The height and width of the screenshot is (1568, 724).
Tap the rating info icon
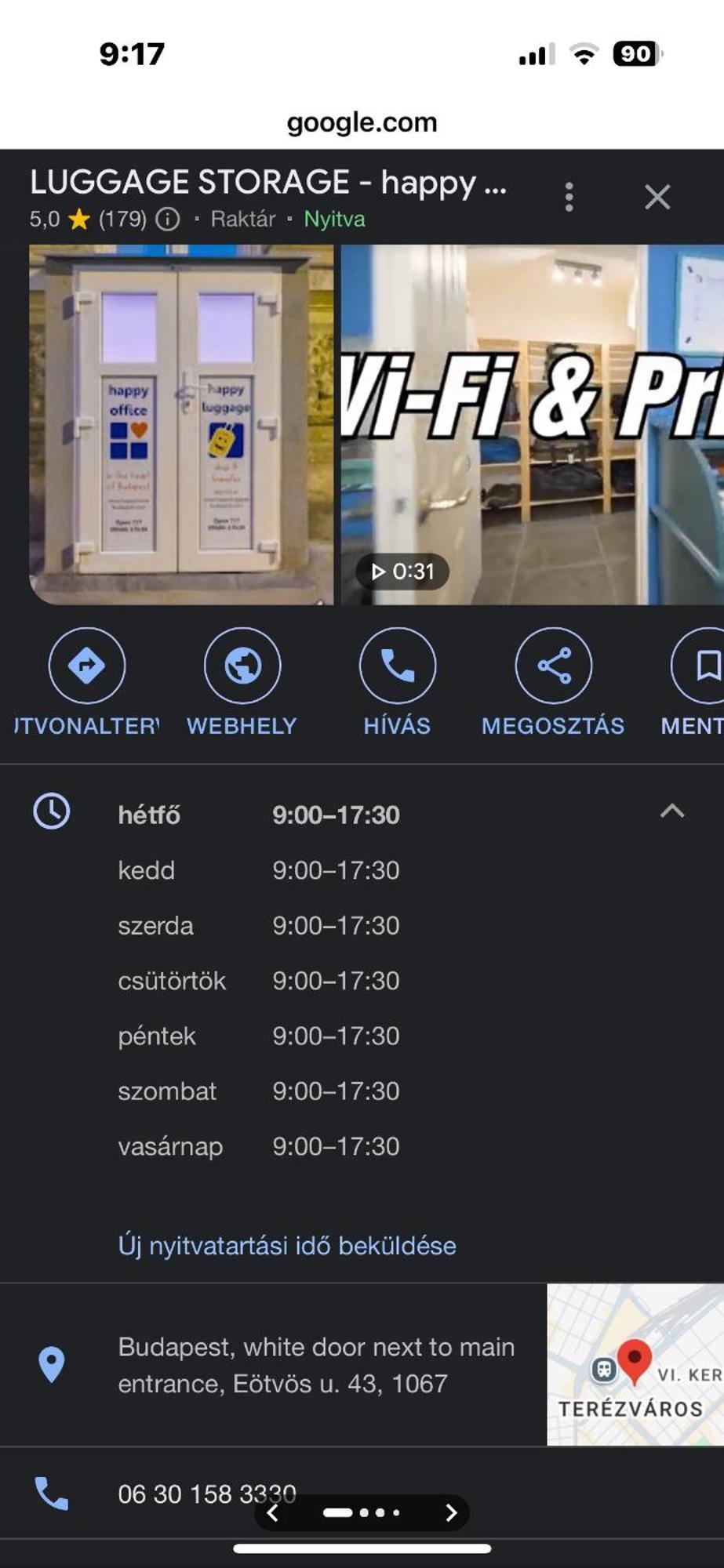click(167, 219)
